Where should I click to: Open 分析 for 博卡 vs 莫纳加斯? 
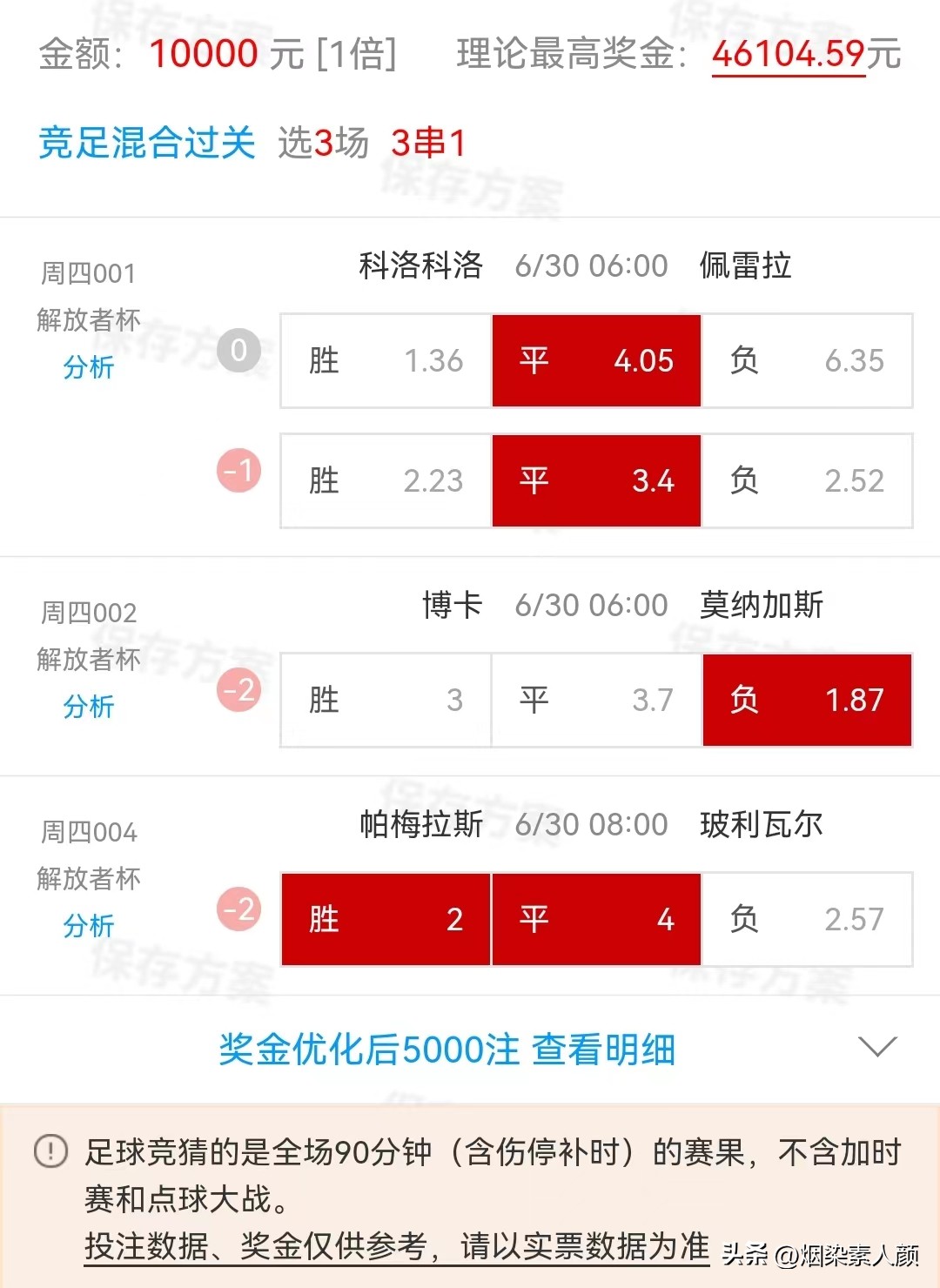point(89,707)
